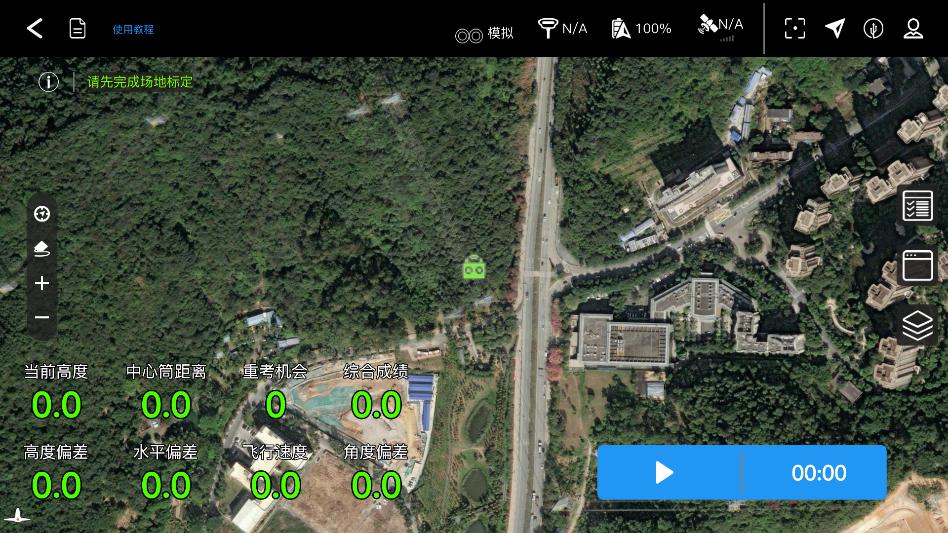Select the green remote controller marker
This screenshot has height=533, width=948.
pyautogui.click(x=474, y=268)
